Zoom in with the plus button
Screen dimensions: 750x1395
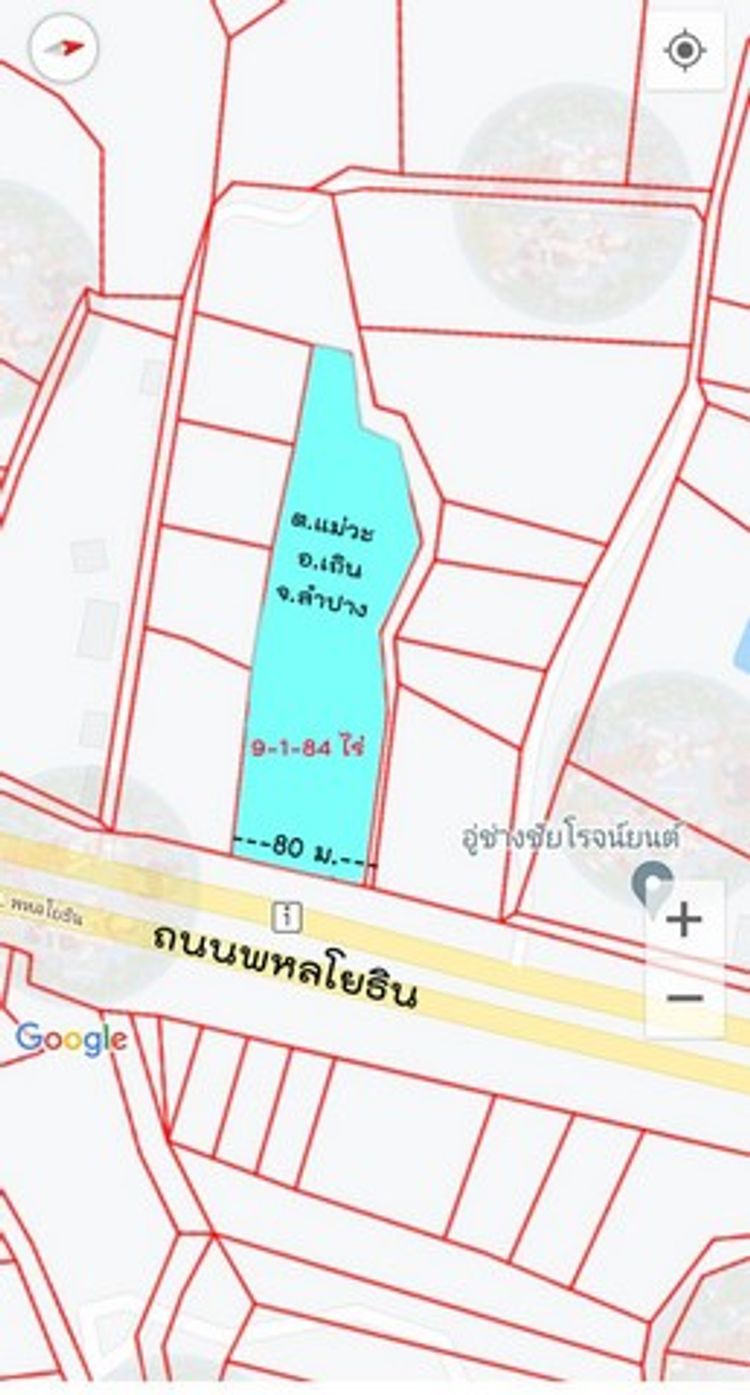(685, 919)
